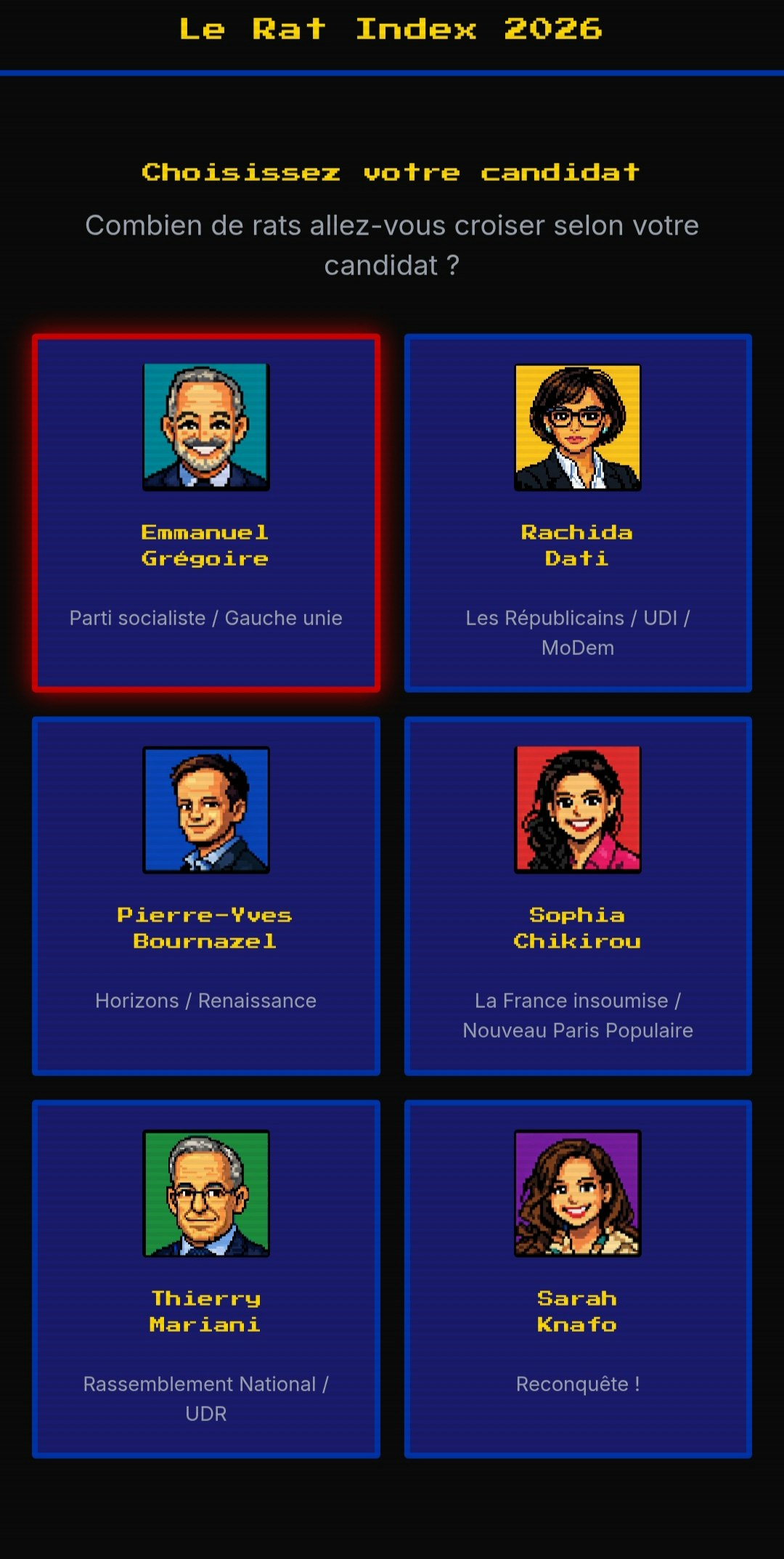
Task: Select the Thierry Mariani avatar image
Action: [205, 1192]
